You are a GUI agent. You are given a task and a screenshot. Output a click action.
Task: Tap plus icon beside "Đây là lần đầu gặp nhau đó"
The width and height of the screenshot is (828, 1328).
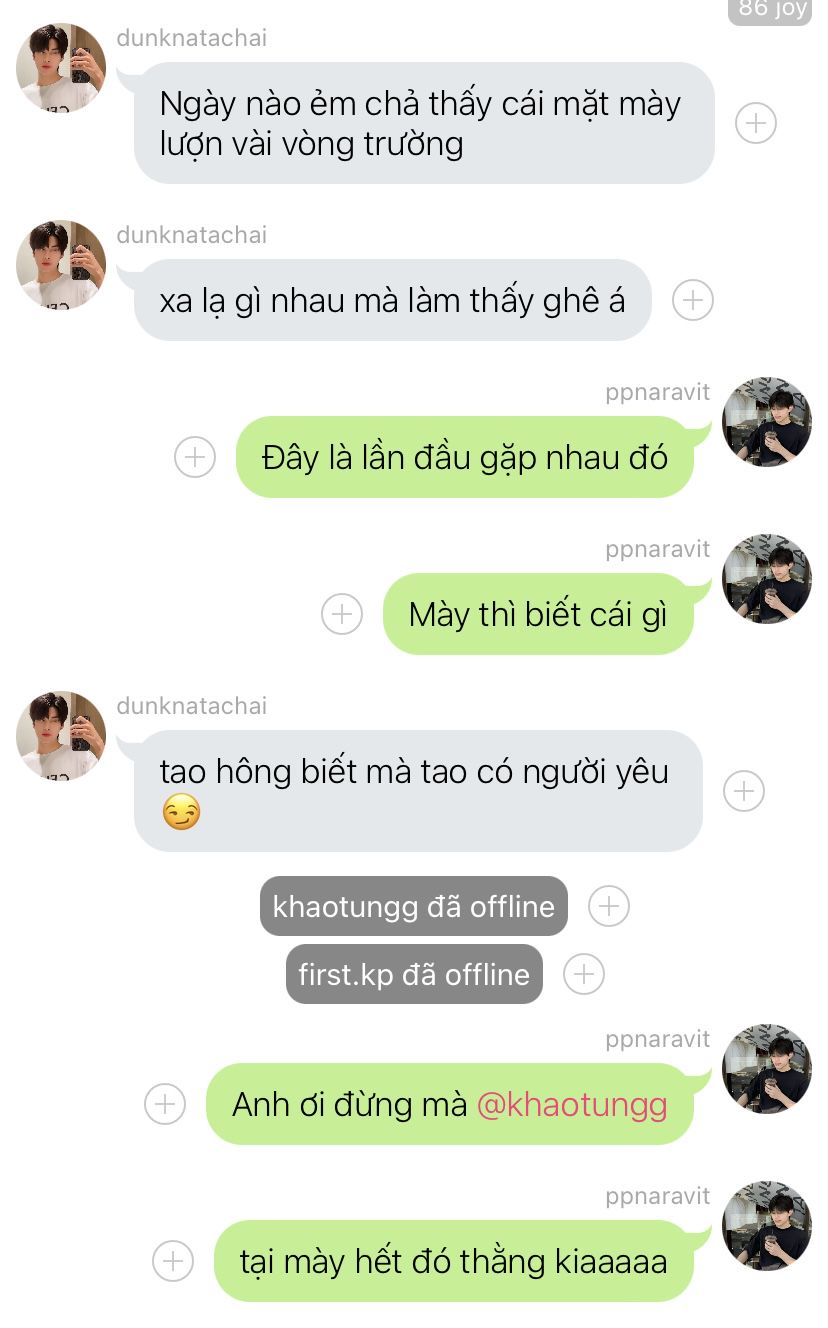(195, 457)
